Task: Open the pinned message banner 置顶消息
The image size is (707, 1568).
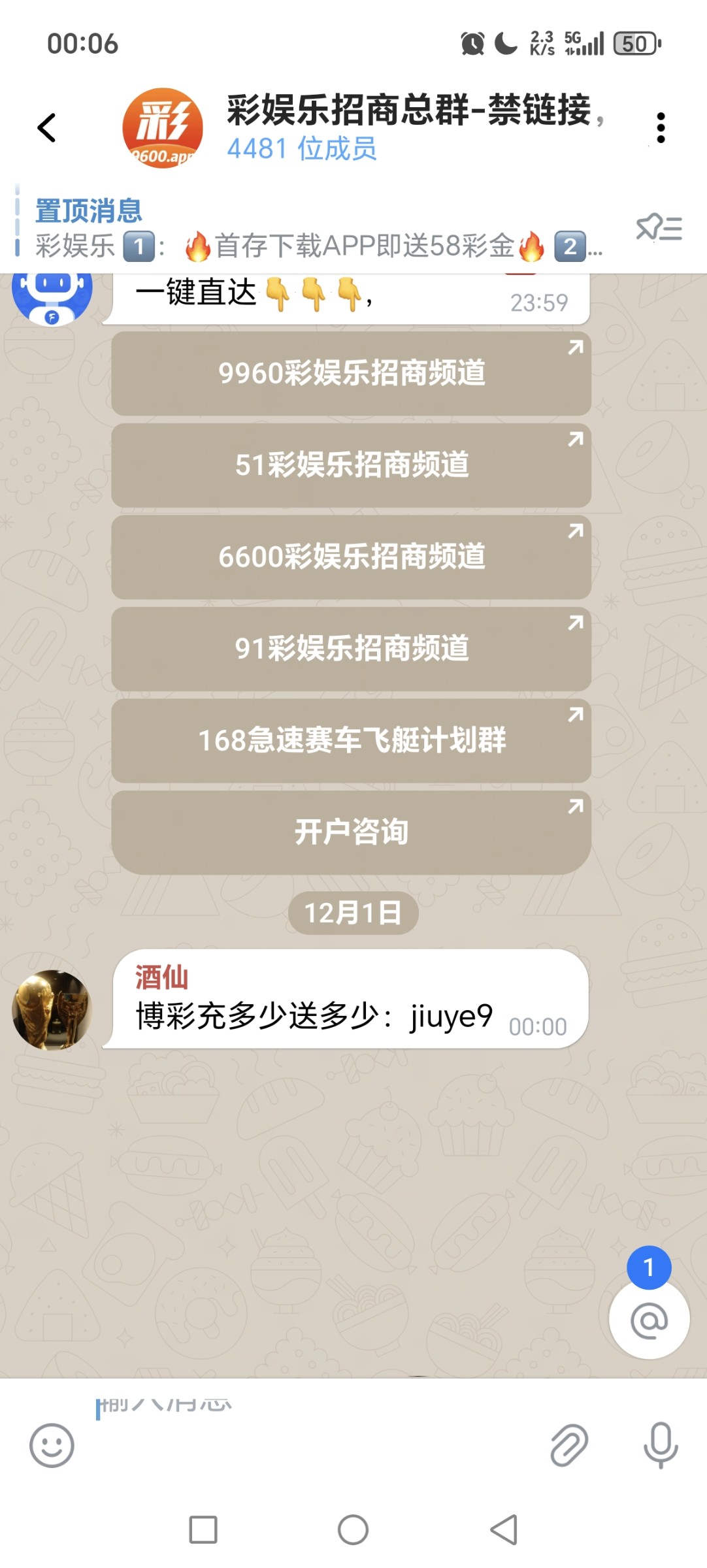Action: (x=314, y=229)
